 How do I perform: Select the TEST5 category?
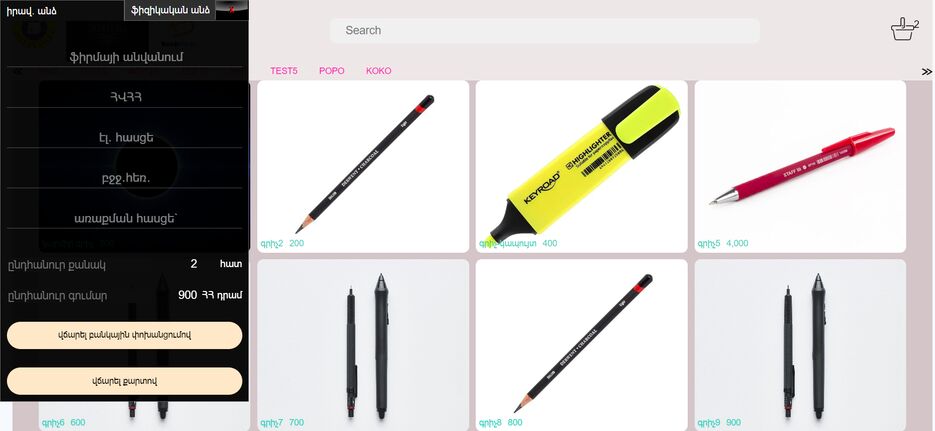pyautogui.click(x=284, y=71)
